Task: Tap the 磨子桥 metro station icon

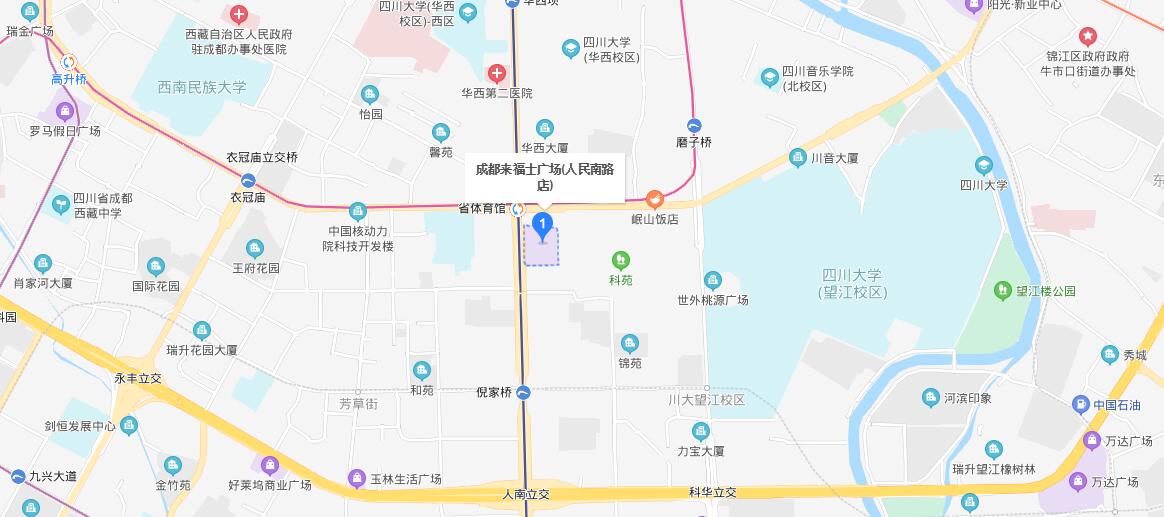Action: pyautogui.click(x=694, y=125)
